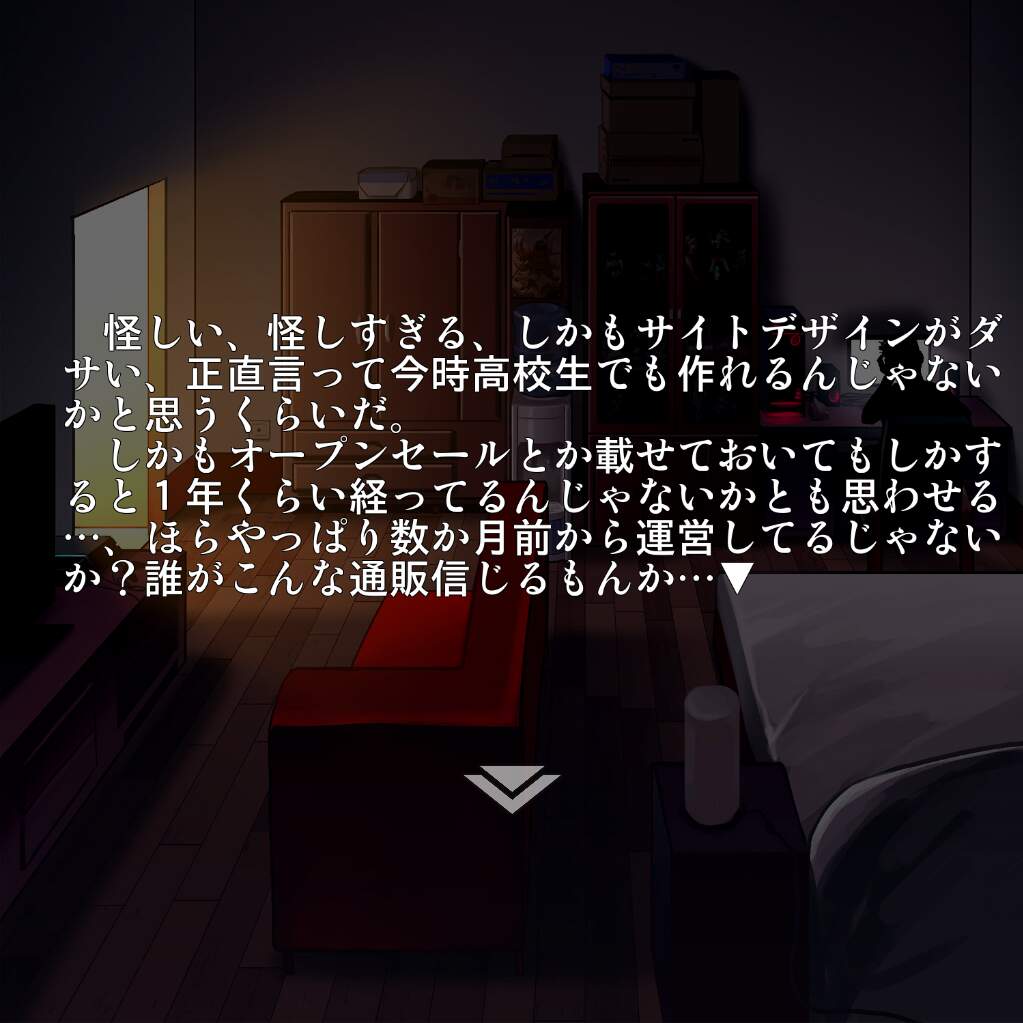Tap the double-chevron to advance the dialogue
1023x1023 pixels.
coord(511,789)
